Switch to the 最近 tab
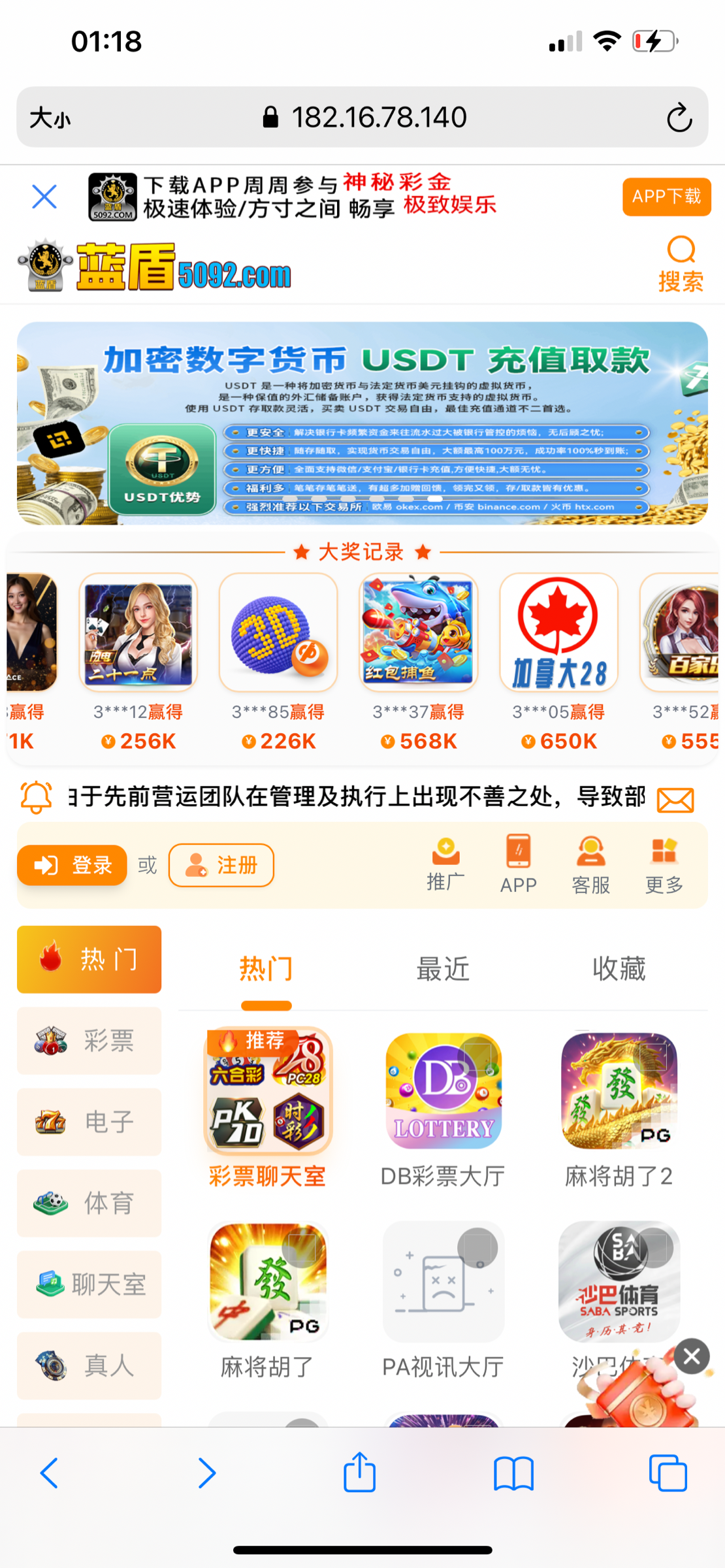Image resolution: width=725 pixels, height=1568 pixels. [443, 968]
